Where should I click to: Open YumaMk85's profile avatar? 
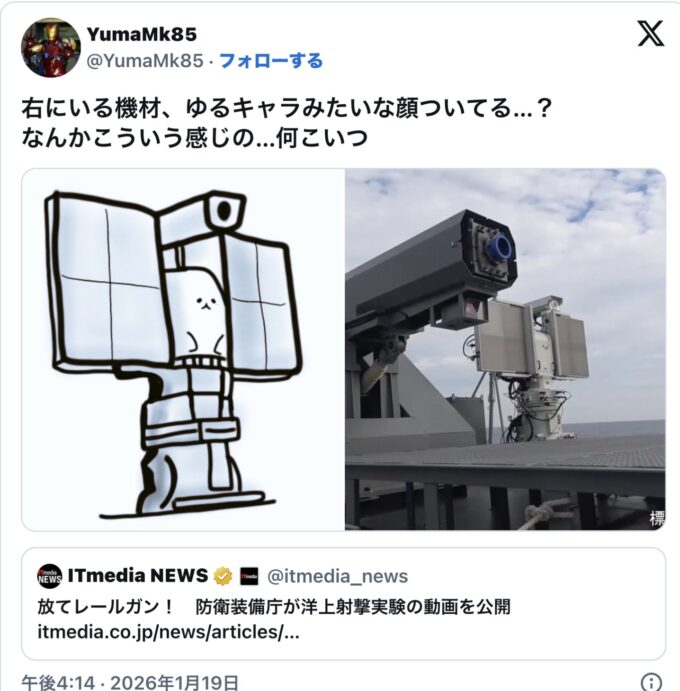point(50,47)
